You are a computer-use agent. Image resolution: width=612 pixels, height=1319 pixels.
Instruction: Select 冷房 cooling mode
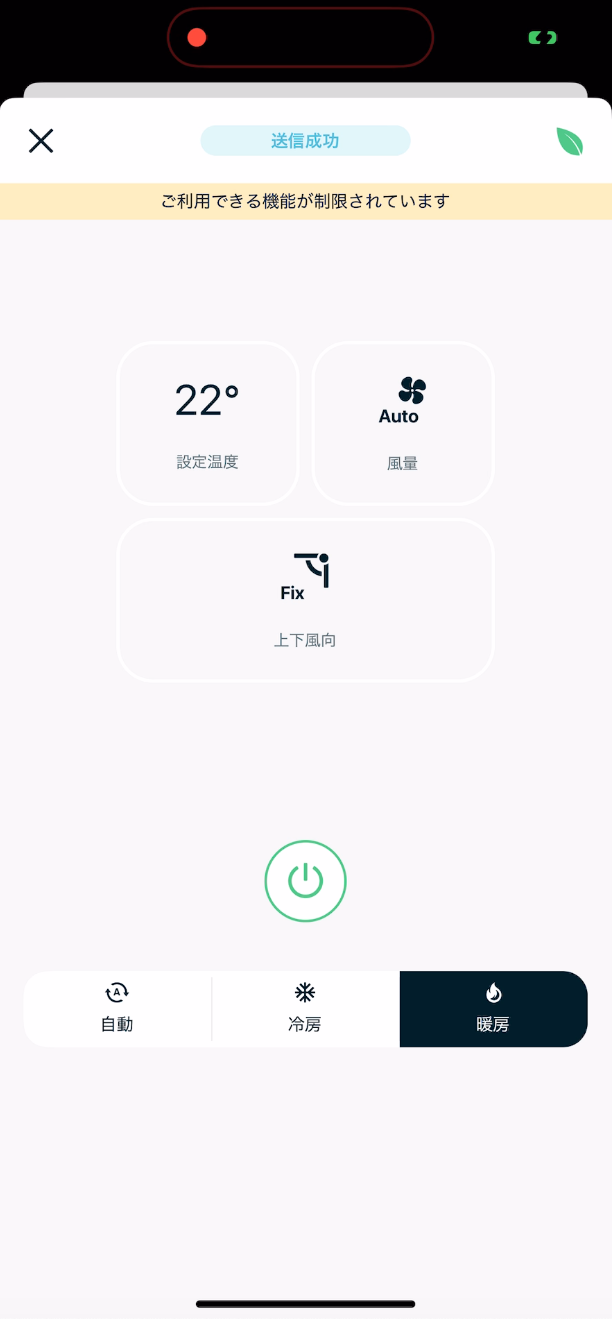tap(305, 1009)
